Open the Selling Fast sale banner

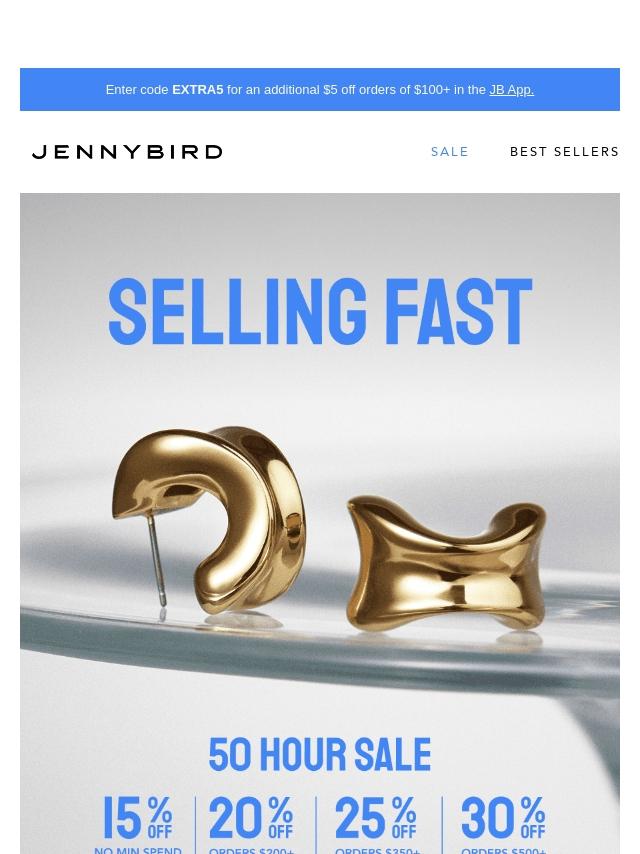[x=320, y=520]
